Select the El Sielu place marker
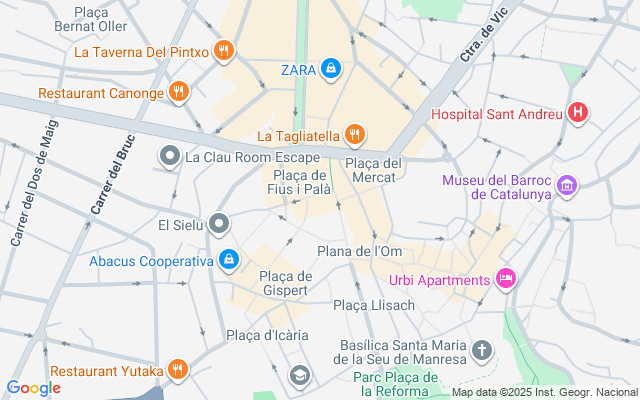 point(219,224)
